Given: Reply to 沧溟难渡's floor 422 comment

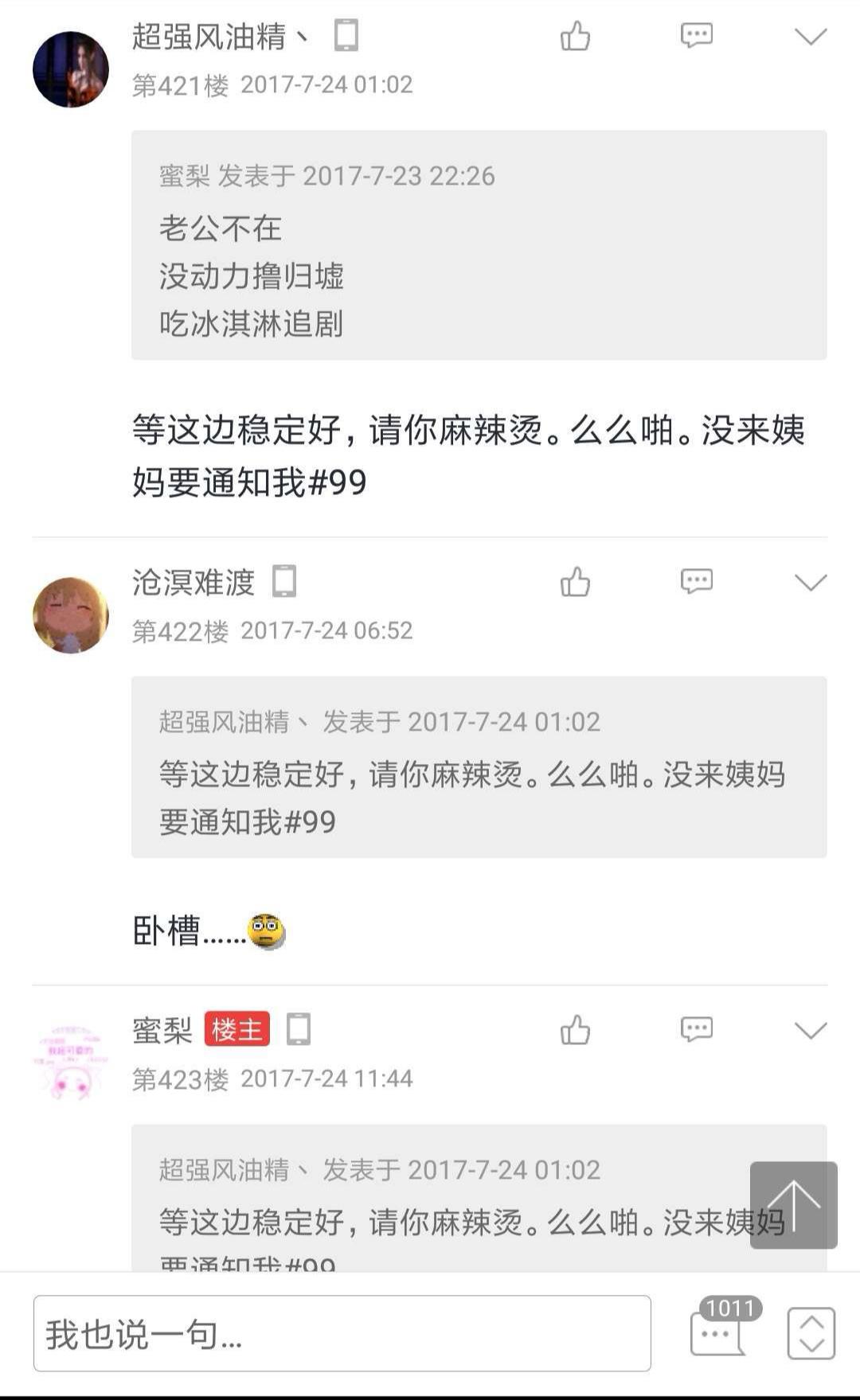Looking at the screenshot, I should [696, 582].
